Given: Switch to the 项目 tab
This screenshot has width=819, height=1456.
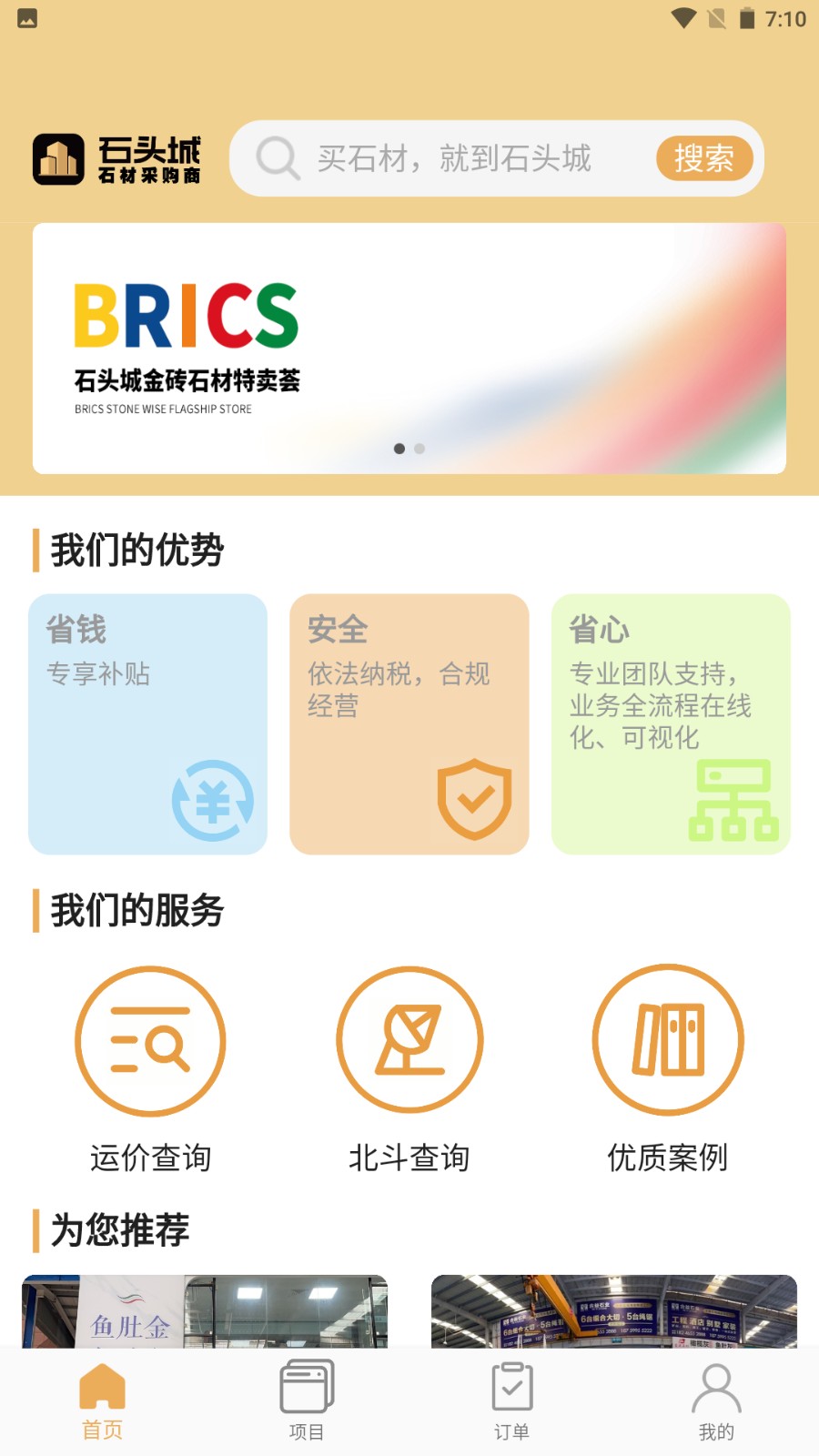Looking at the screenshot, I should (307, 1401).
